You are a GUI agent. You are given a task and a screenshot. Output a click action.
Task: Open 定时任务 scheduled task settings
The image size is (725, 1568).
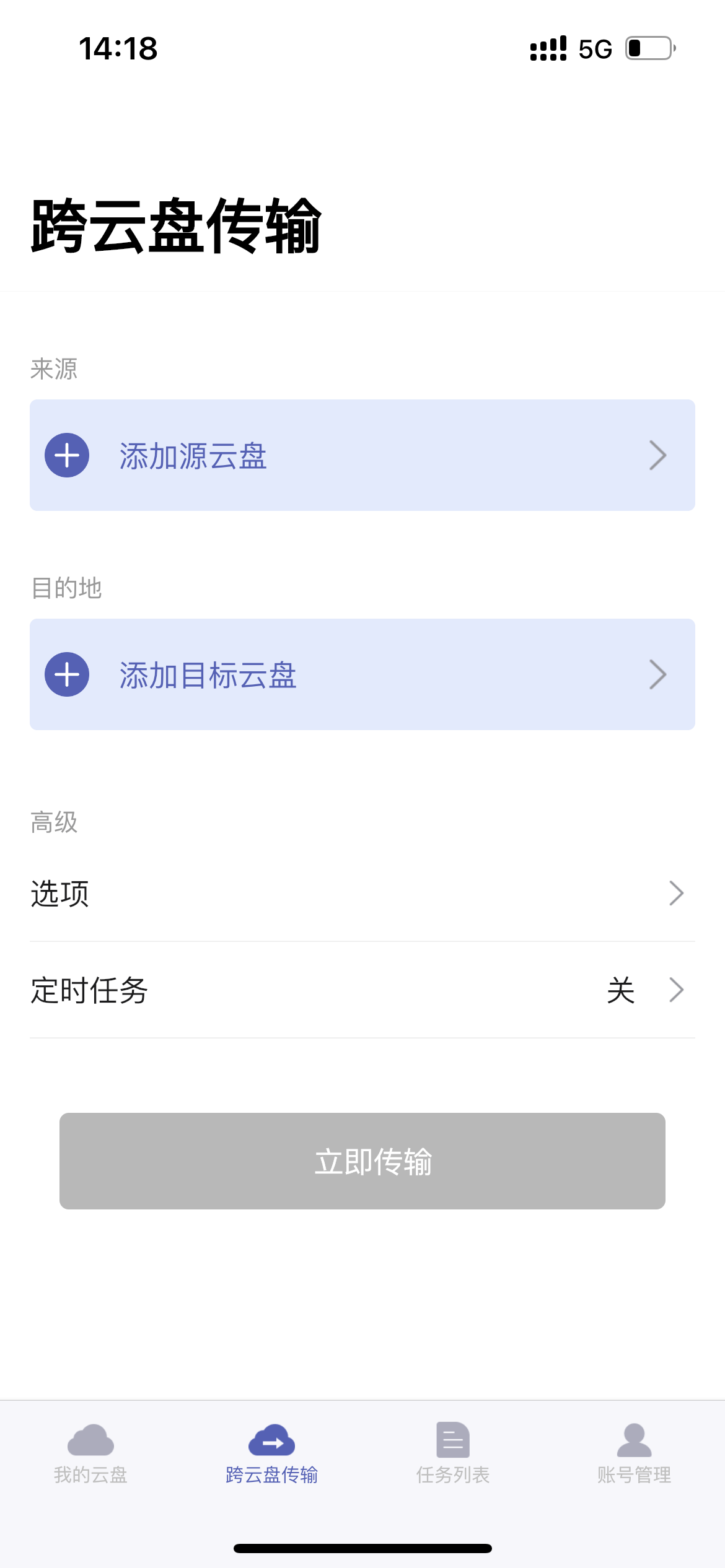362,990
